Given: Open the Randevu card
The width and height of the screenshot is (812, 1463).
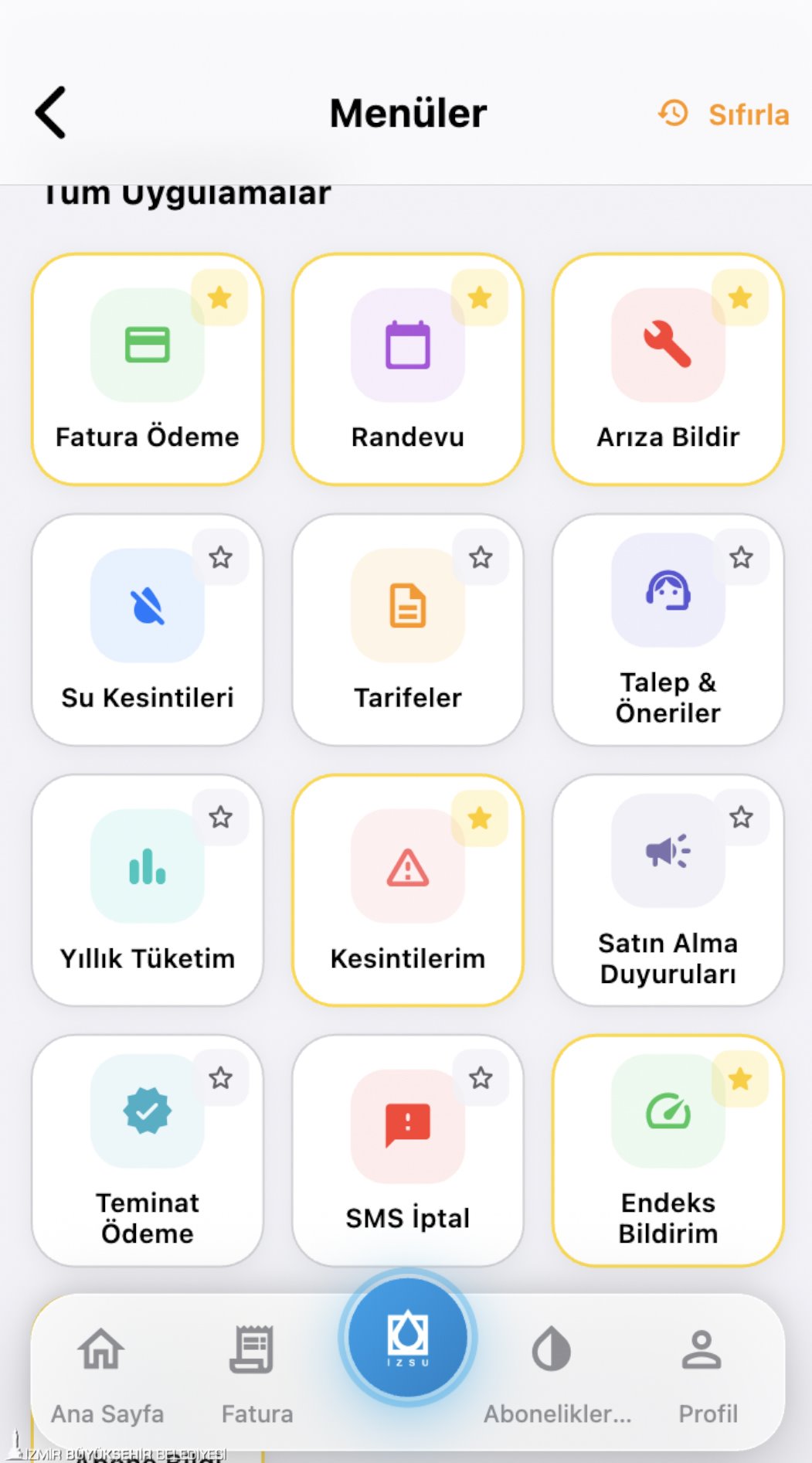Looking at the screenshot, I should click(408, 369).
